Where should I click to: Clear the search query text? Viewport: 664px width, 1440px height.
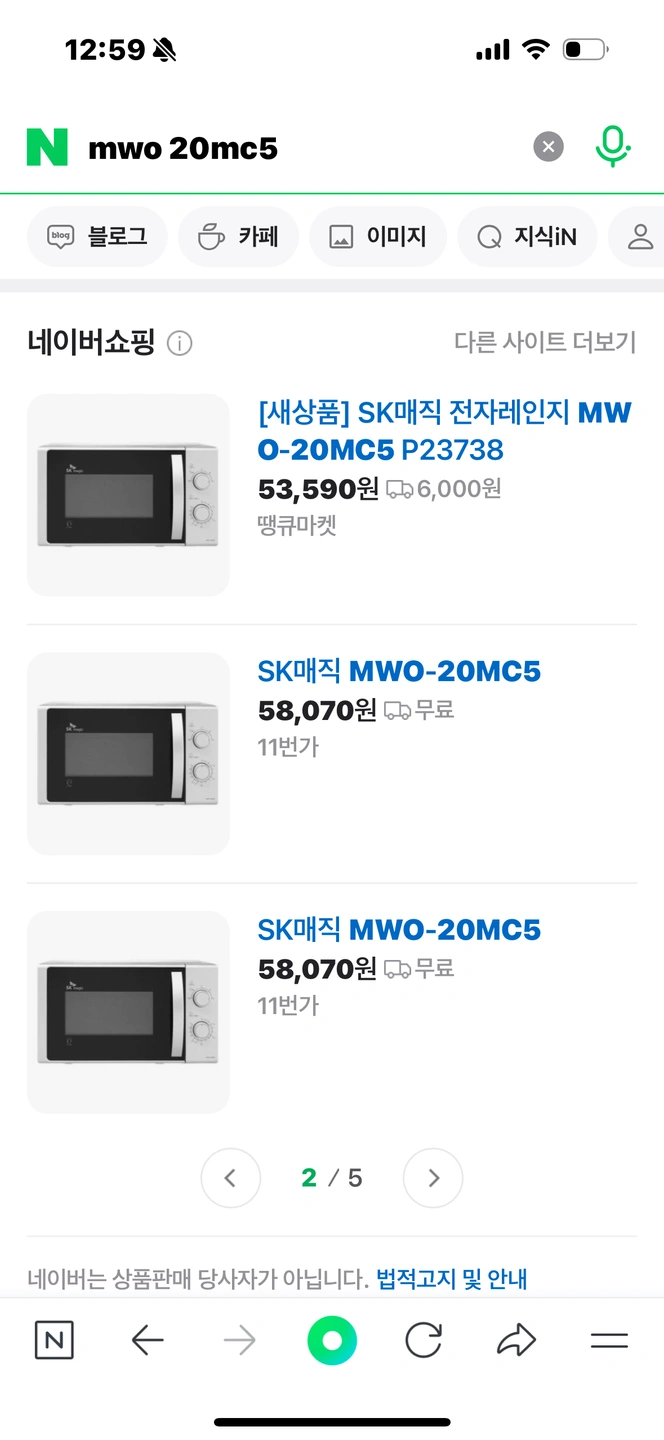pos(547,148)
